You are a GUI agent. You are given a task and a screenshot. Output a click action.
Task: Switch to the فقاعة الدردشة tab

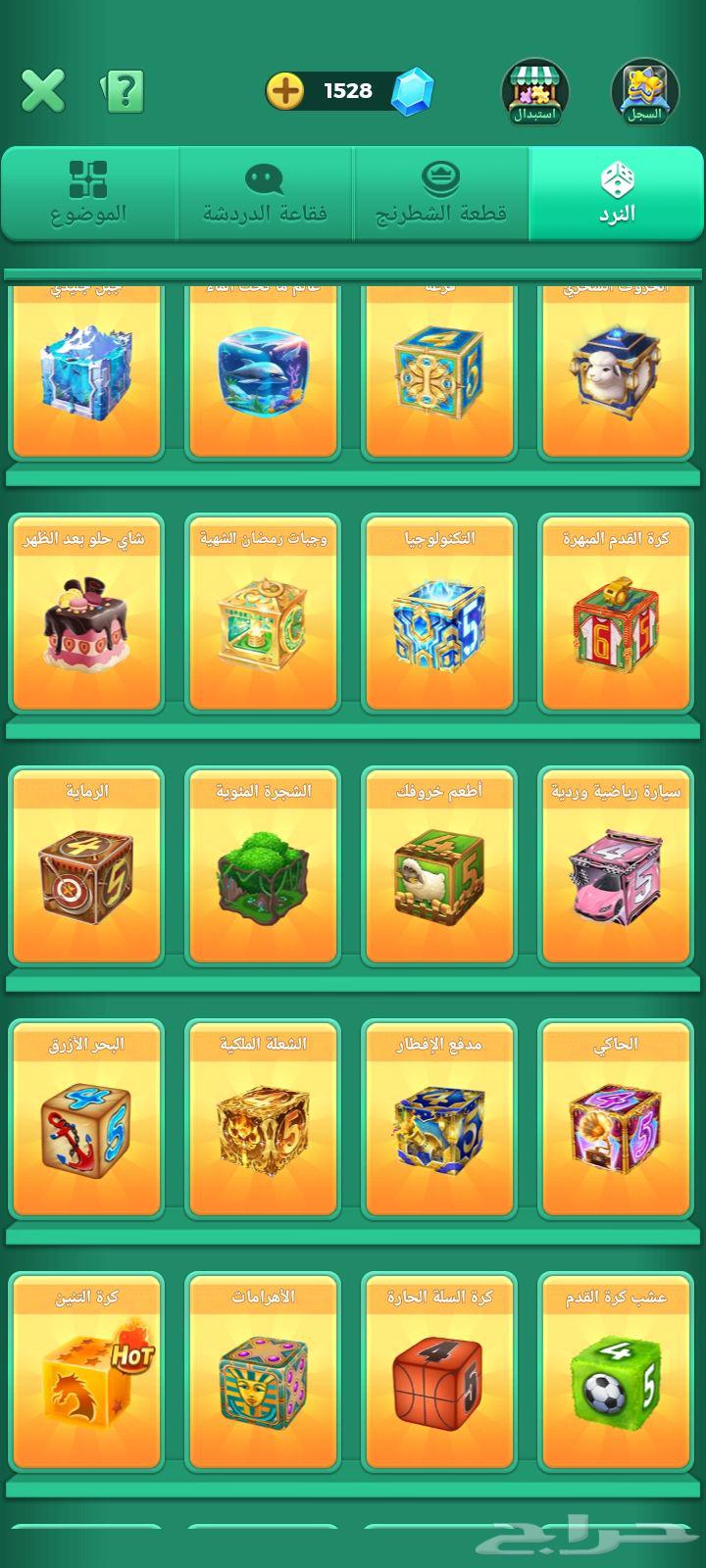point(265,193)
